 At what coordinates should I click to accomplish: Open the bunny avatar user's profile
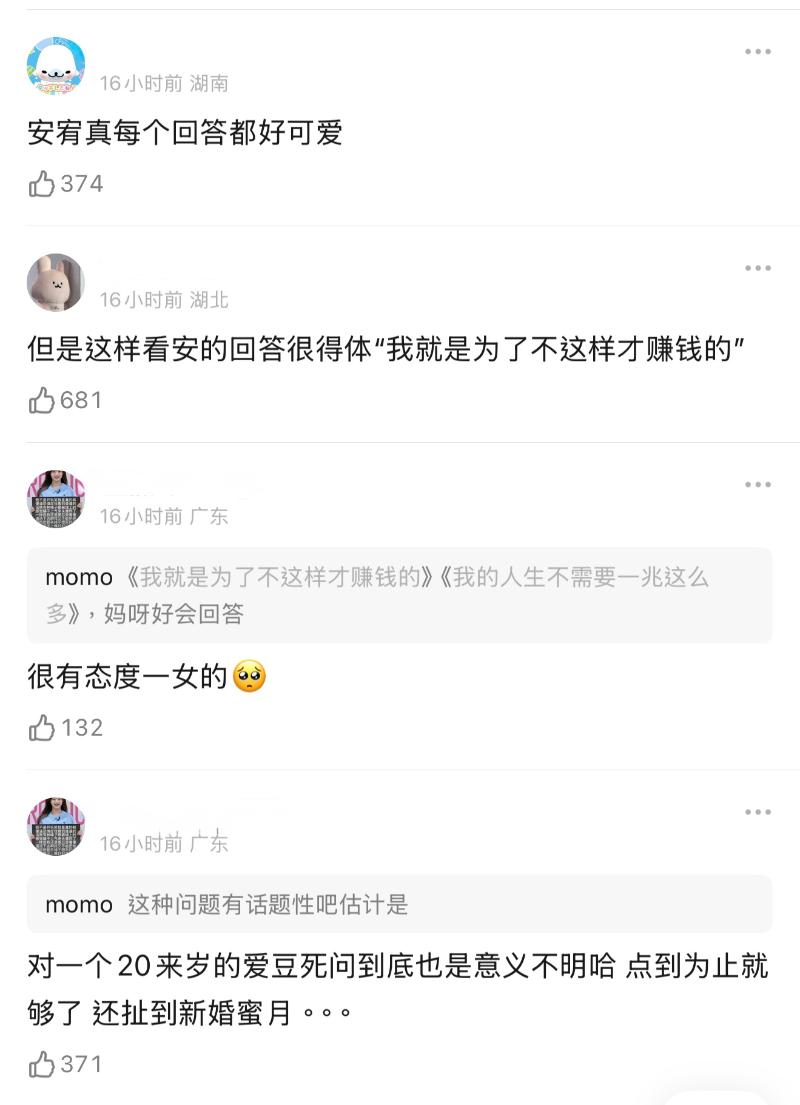[x=56, y=283]
